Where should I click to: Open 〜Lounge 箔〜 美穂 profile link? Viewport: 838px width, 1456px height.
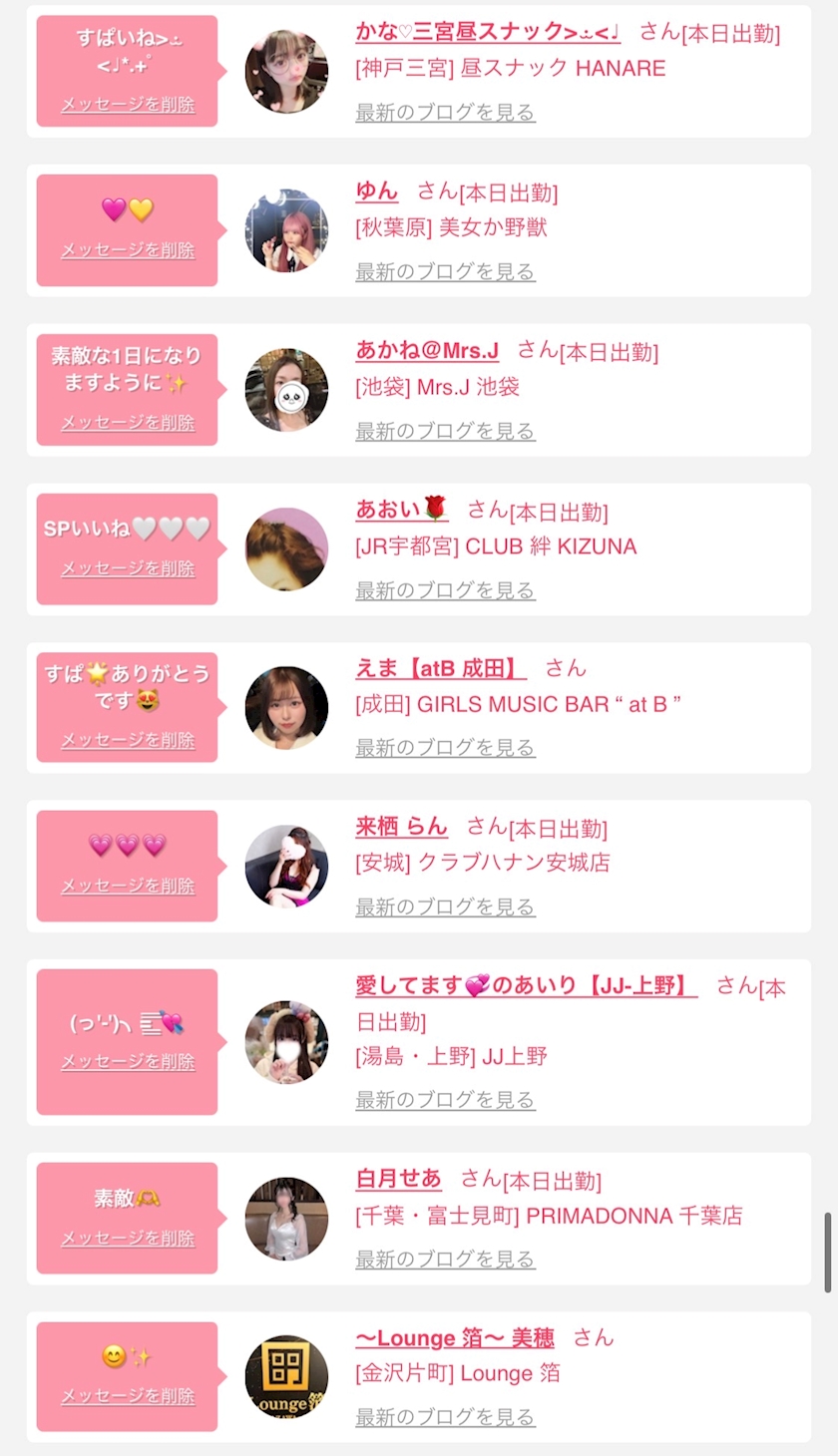coord(455,1337)
